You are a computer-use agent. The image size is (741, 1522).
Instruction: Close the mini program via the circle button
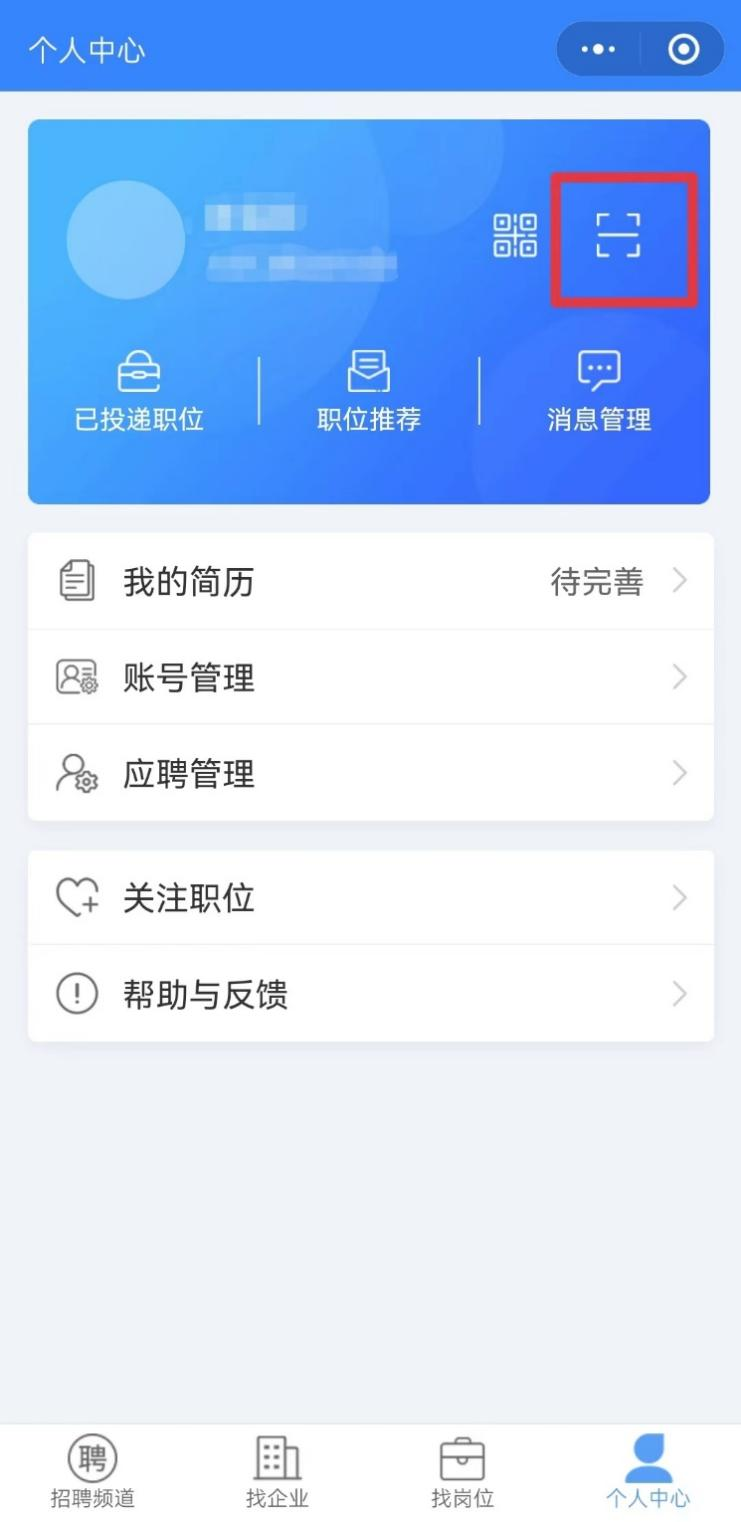(x=684, y=49)
